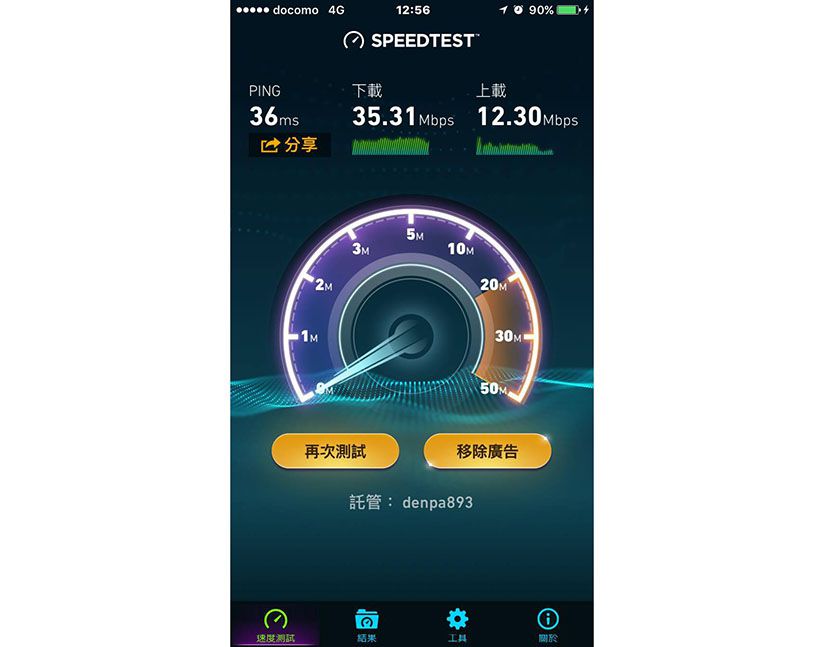824x647 pixels.
Task: Share the result with 分享 button
Action: pyautogui.click(x=289, y=145)
